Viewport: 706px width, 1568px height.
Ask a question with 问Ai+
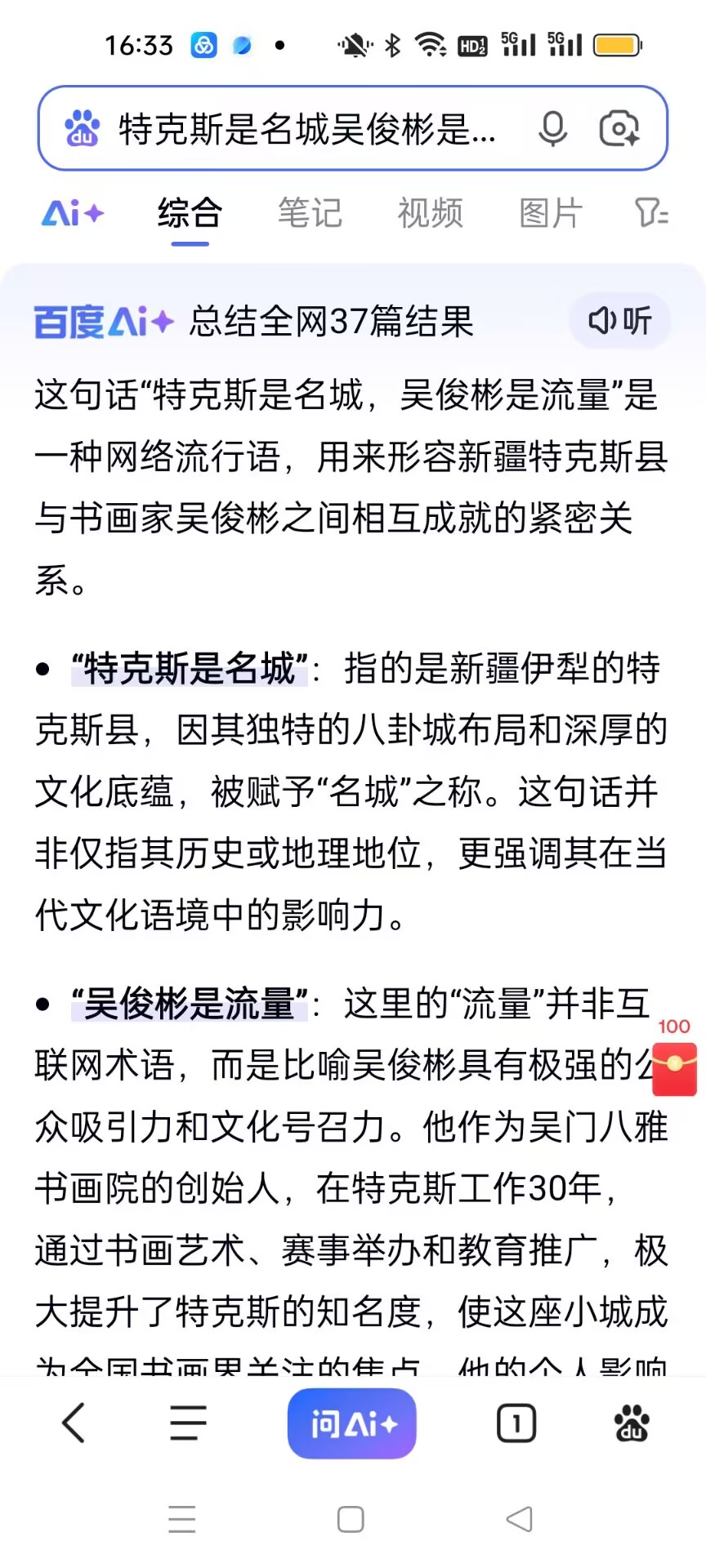352,1423
